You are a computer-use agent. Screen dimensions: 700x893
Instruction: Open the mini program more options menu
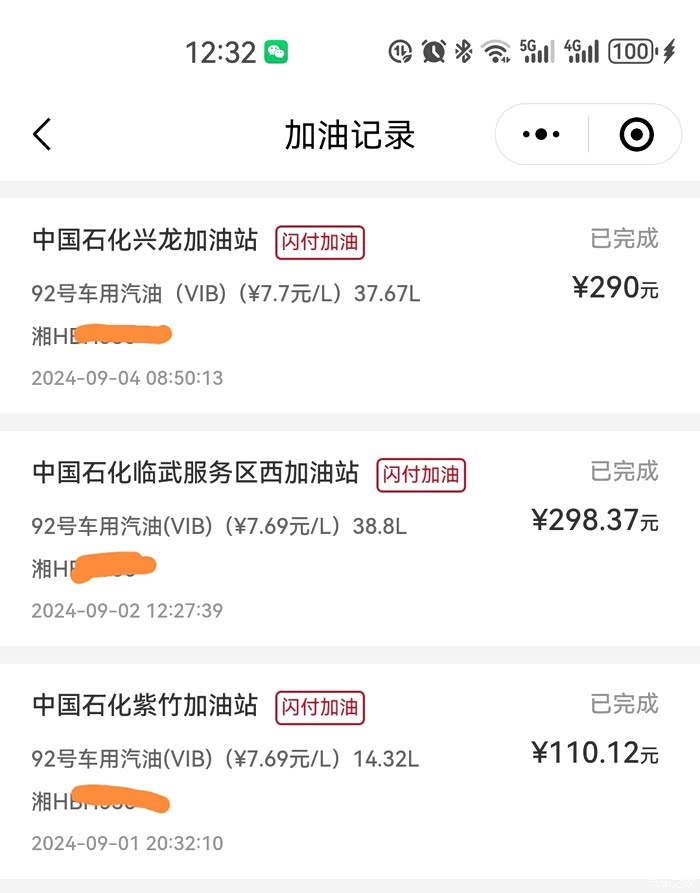[542, 134]
